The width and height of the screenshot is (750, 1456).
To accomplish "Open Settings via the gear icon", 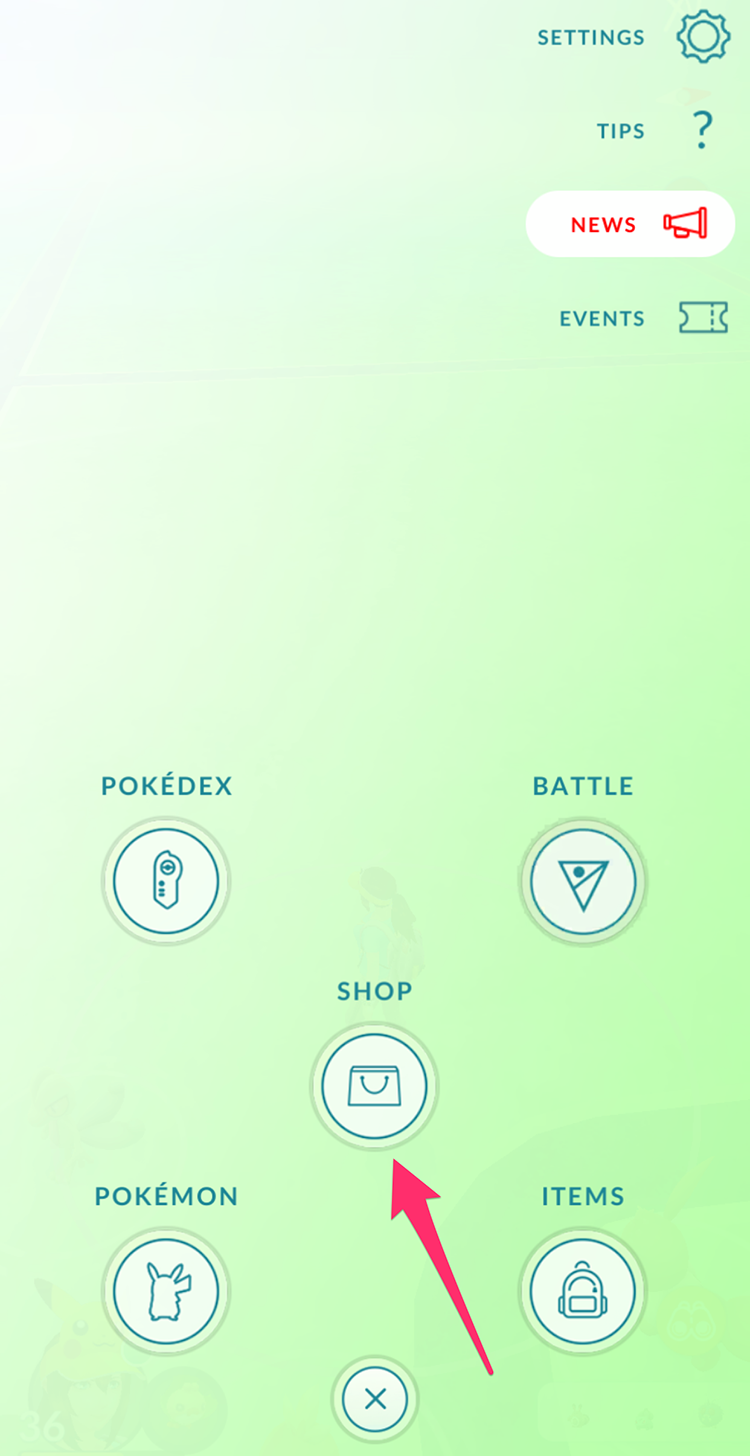I will [x=703, y=38].
